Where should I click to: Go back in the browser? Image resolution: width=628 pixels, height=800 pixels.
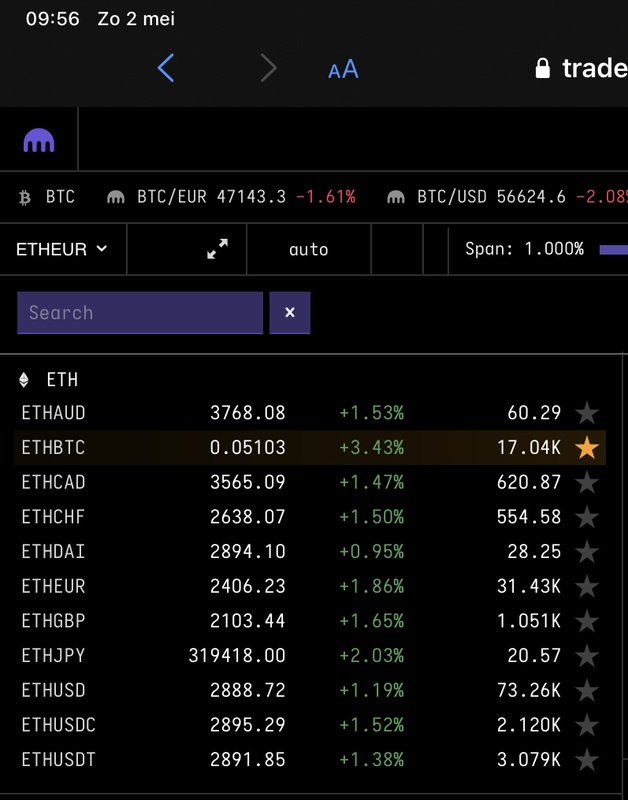[x=166, y=68]
